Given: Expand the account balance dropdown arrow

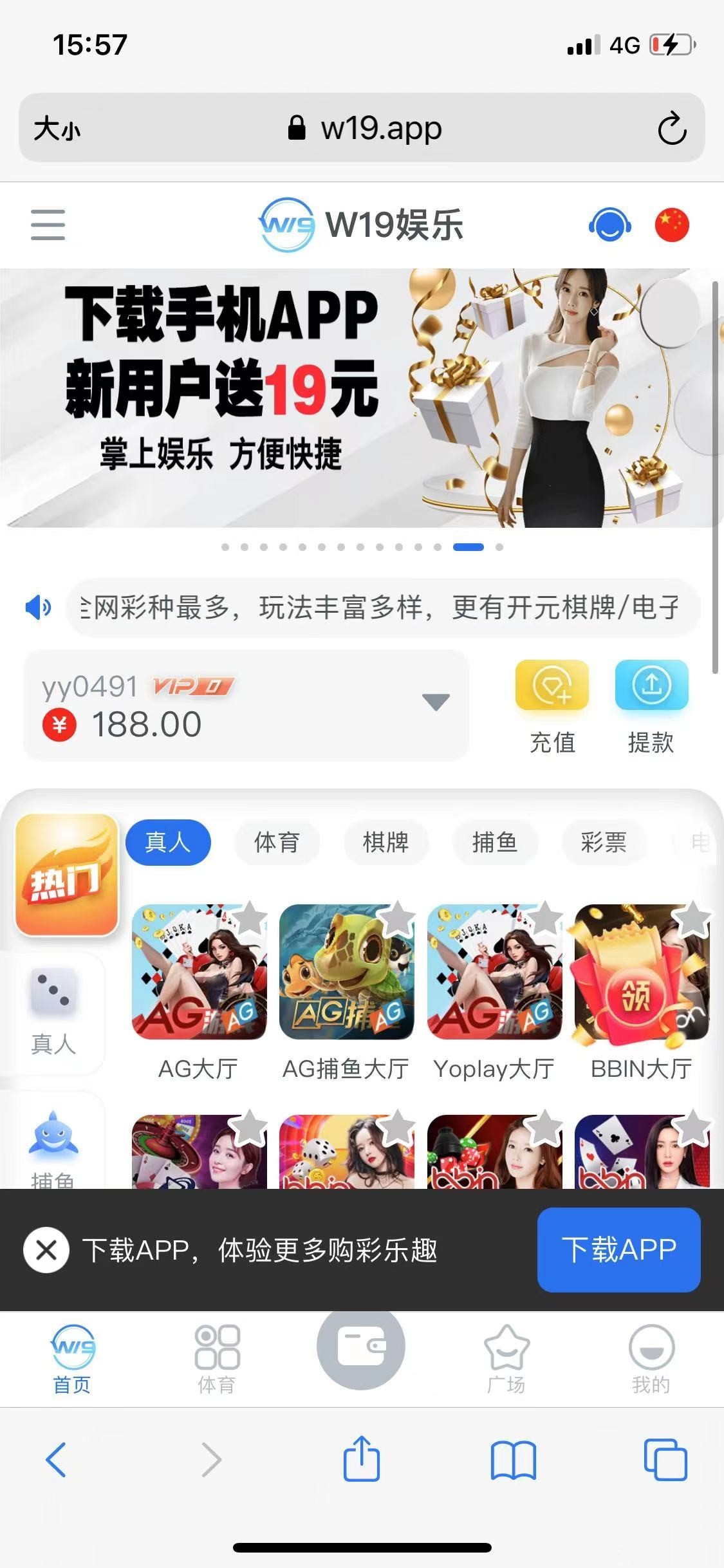Looking at the screenshot, I should (x=436, y=702).
